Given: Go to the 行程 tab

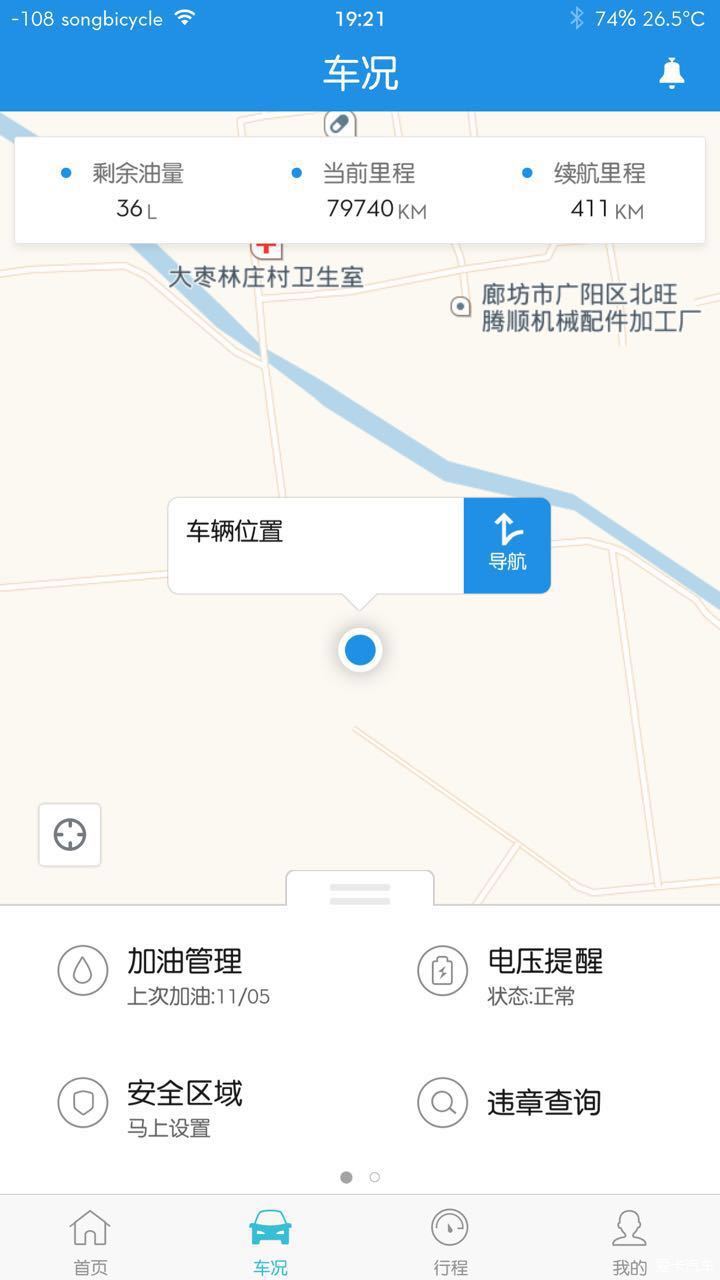Looking at the screenshot, I should click(450, 1241).
